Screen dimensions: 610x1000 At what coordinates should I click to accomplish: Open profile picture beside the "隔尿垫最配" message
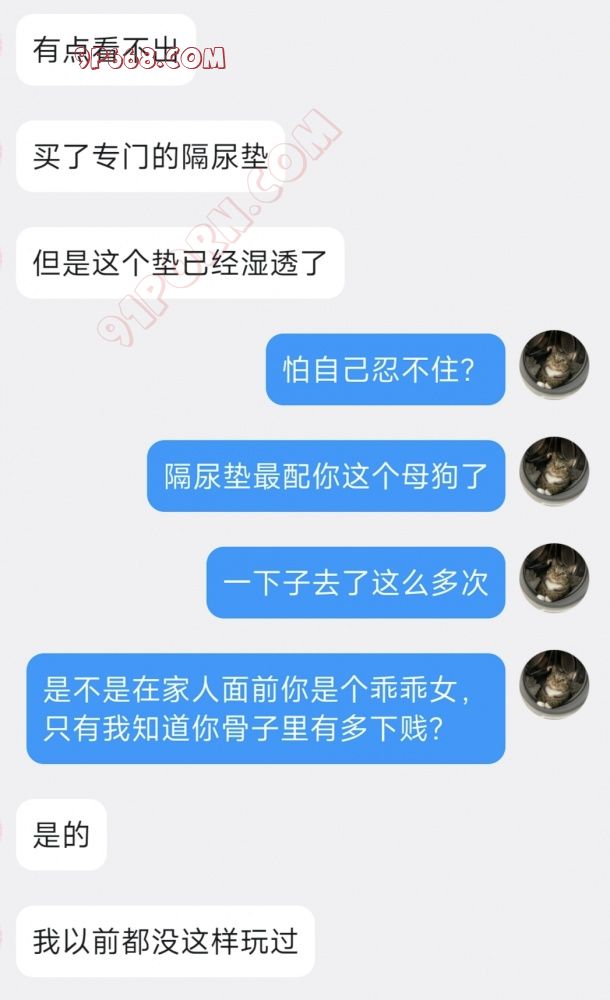554,470
